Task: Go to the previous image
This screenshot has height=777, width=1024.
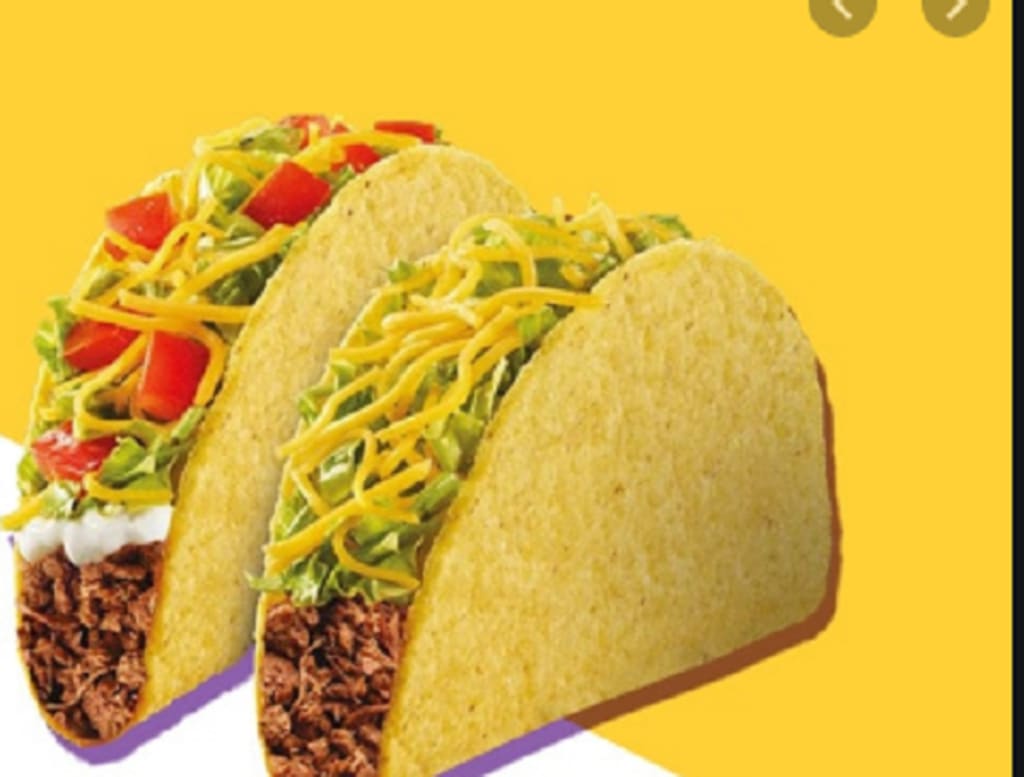Action: point(842,9)
